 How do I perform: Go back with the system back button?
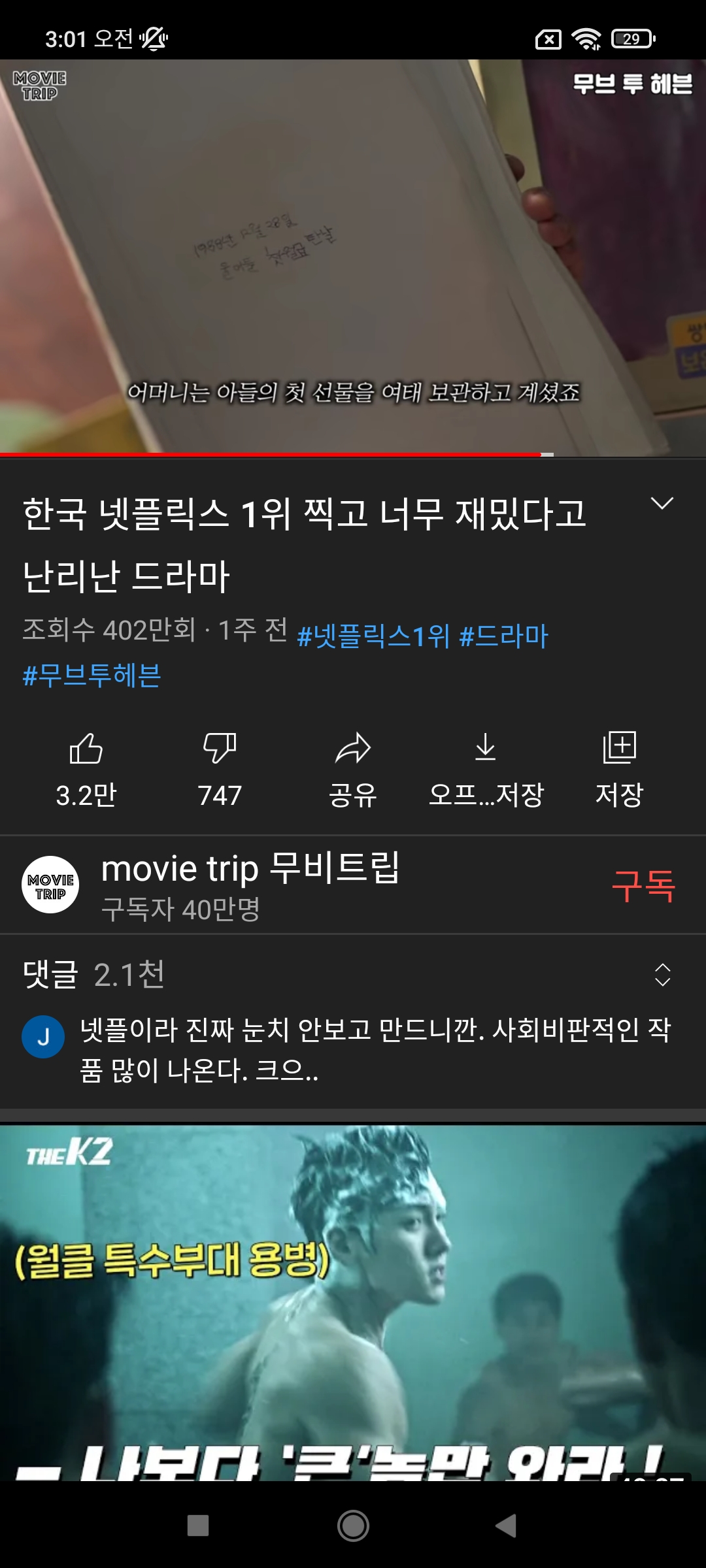point(505,1526)
